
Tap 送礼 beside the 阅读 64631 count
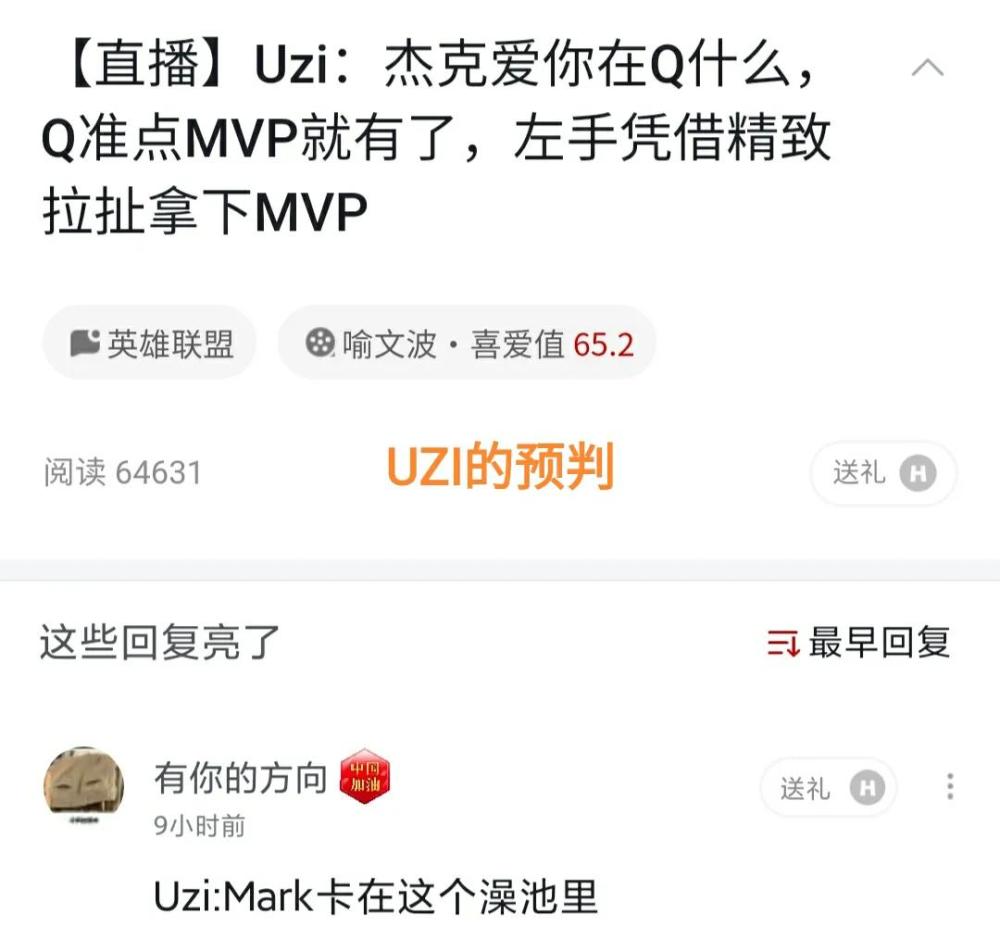point(883,473)
